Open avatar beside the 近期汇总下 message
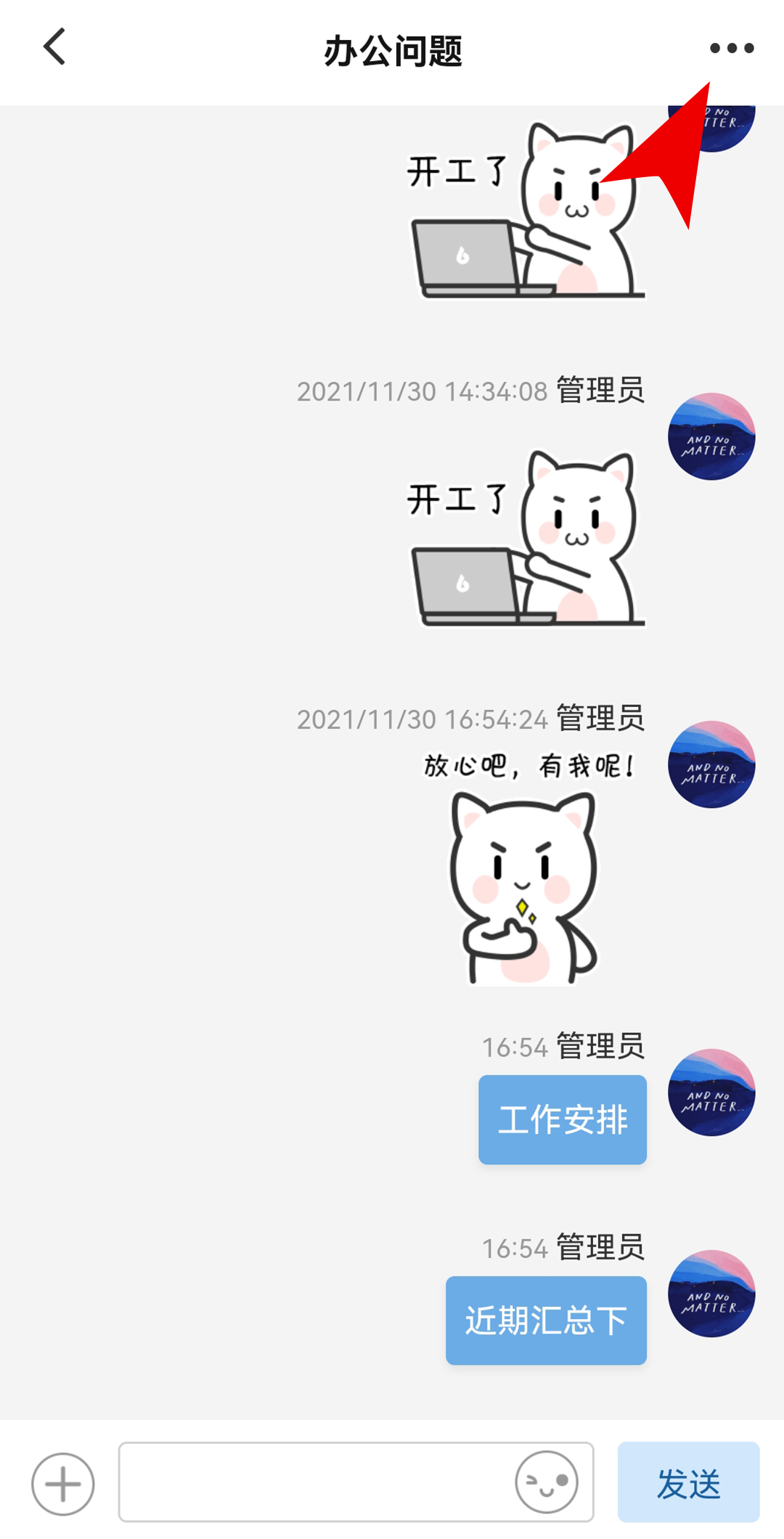 click(711, 1294)
